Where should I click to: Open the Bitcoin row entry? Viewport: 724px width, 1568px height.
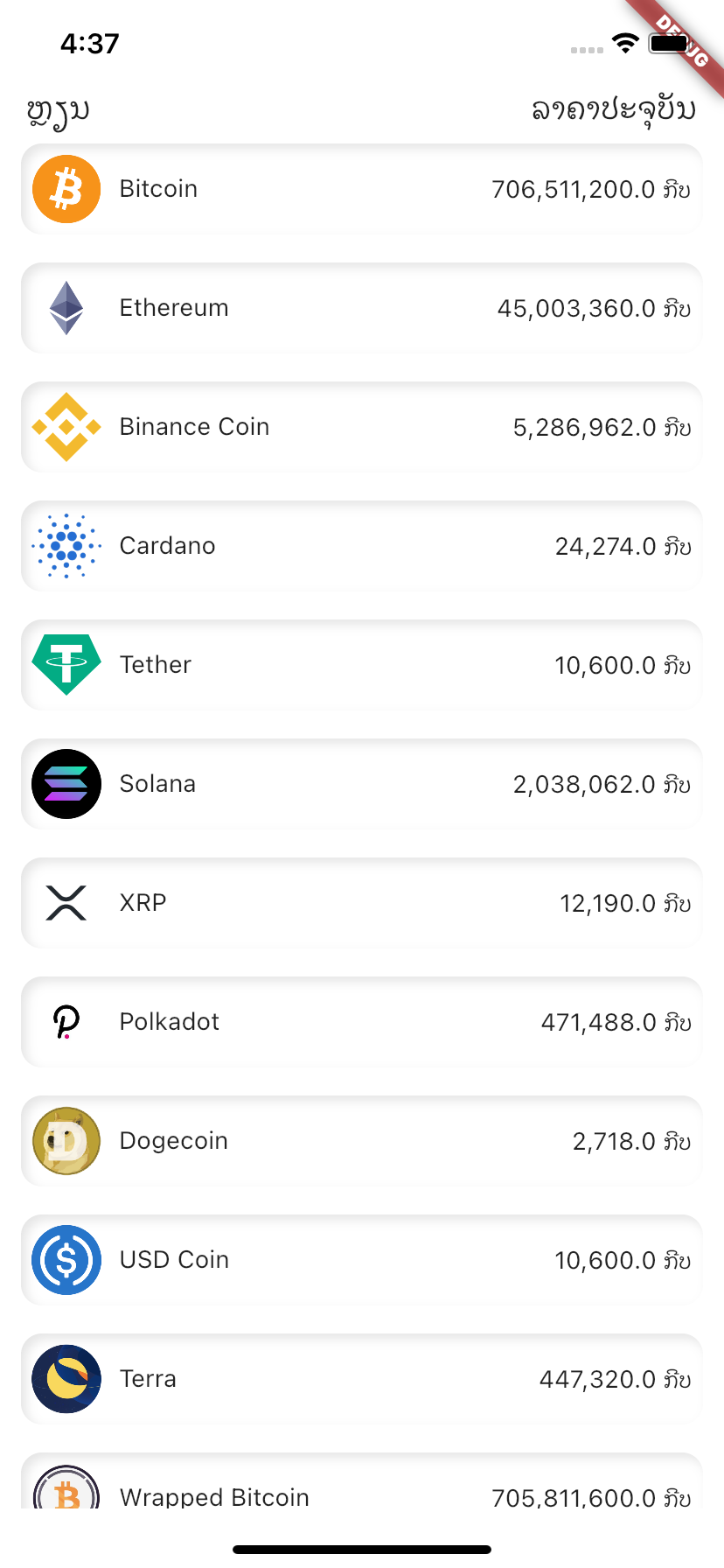362,188
